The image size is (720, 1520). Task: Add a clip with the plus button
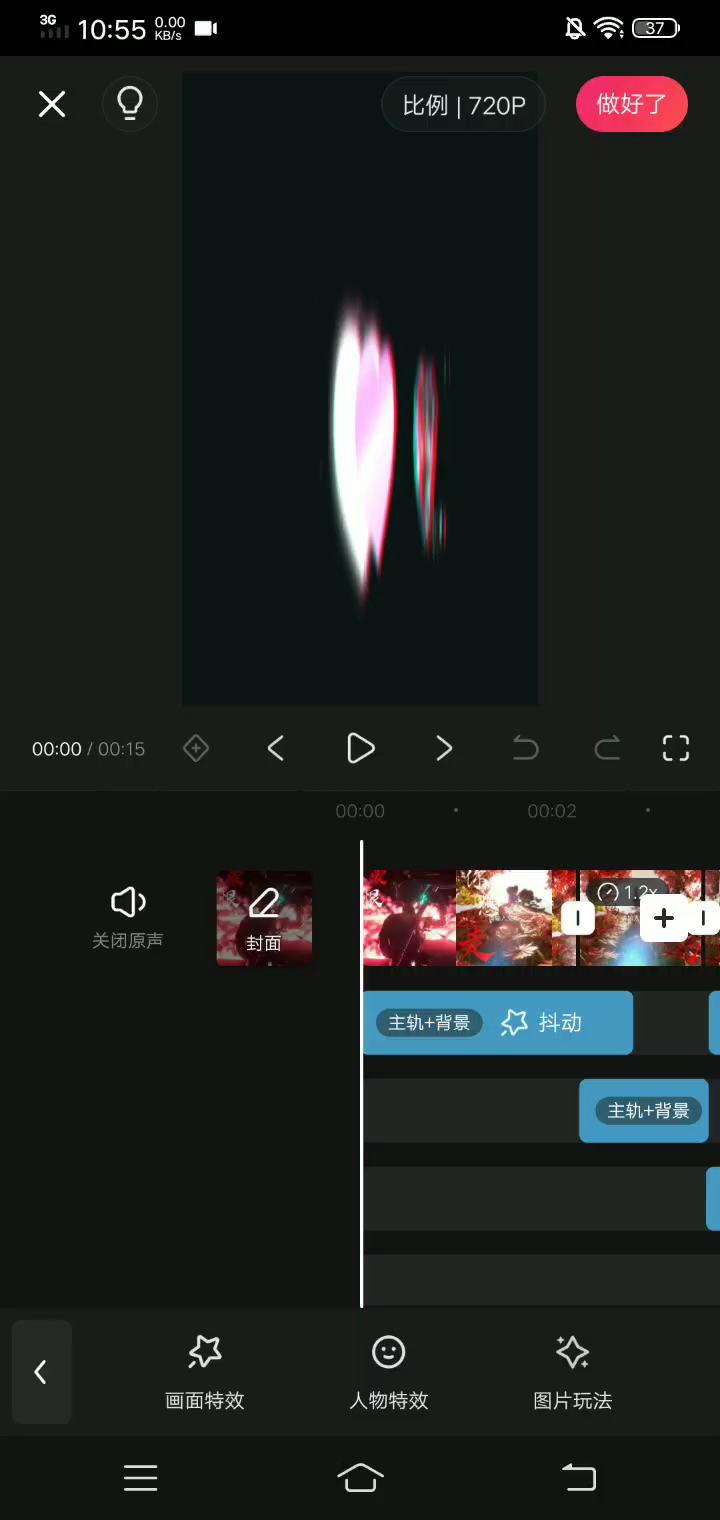click(x=664, y=918)
